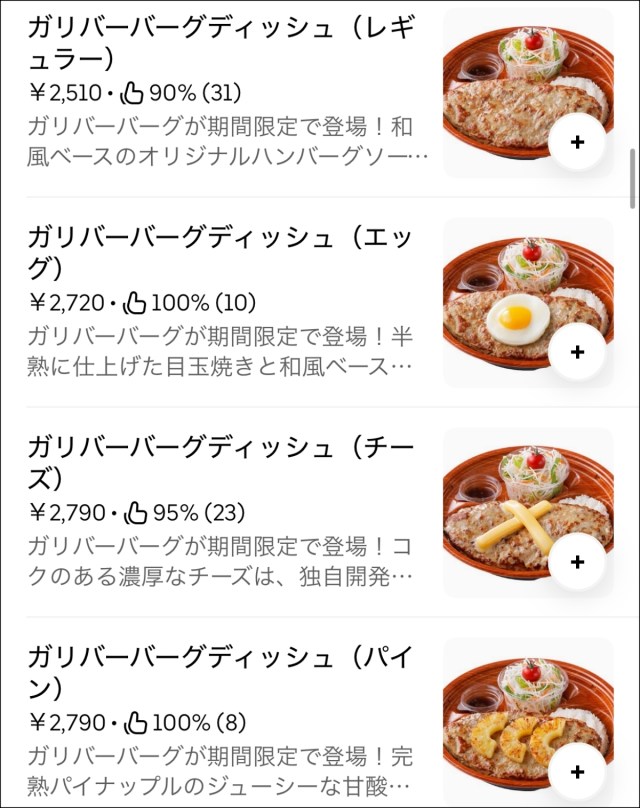Screen dimensions: 640x808
Task: Open the ガリバーバーグディッシュ（レギュラー） item details
Action: (x=220, y=40)
